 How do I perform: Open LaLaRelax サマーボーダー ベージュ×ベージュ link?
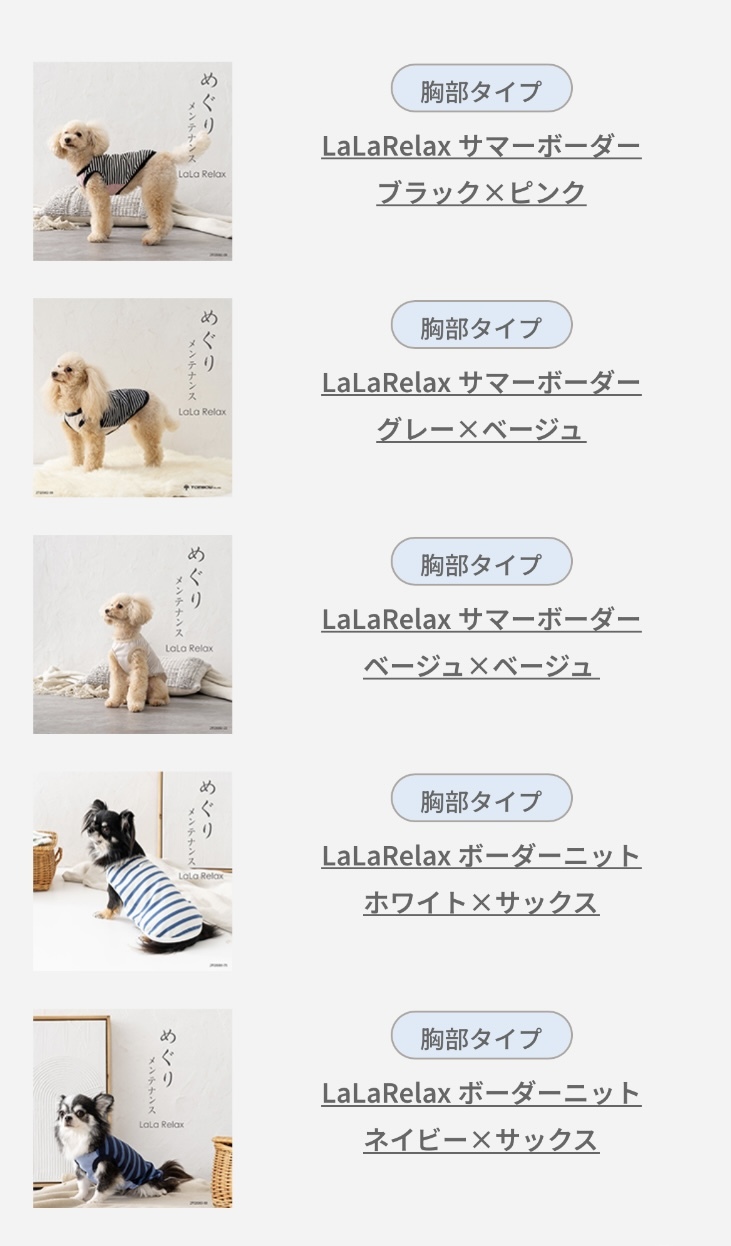(481, 642)
